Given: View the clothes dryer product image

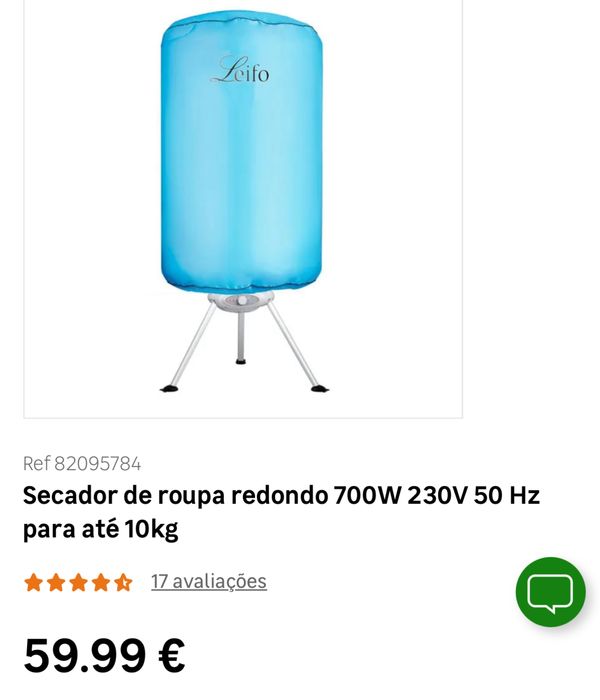Looking at the screenshot, I should pos(242,200).
